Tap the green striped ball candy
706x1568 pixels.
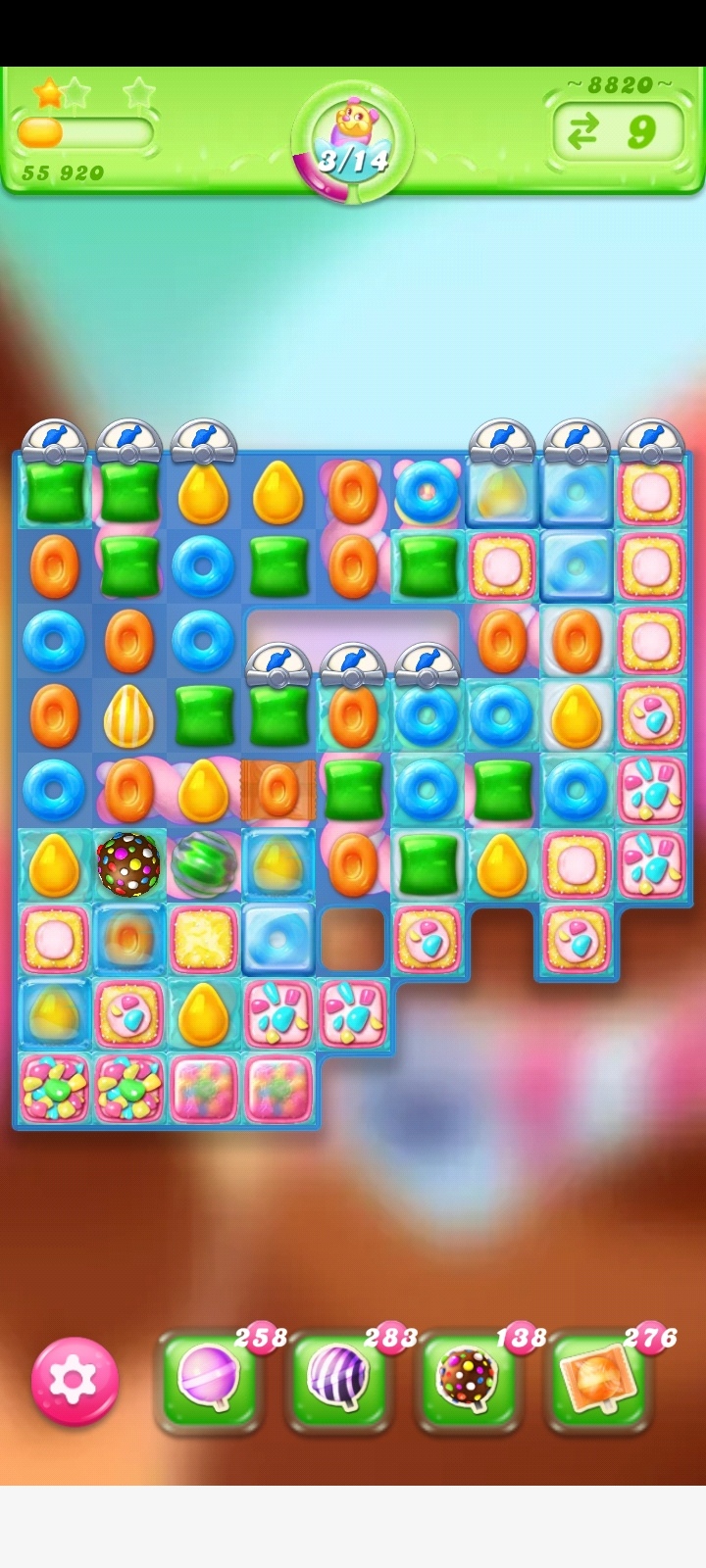coord(203,864)
